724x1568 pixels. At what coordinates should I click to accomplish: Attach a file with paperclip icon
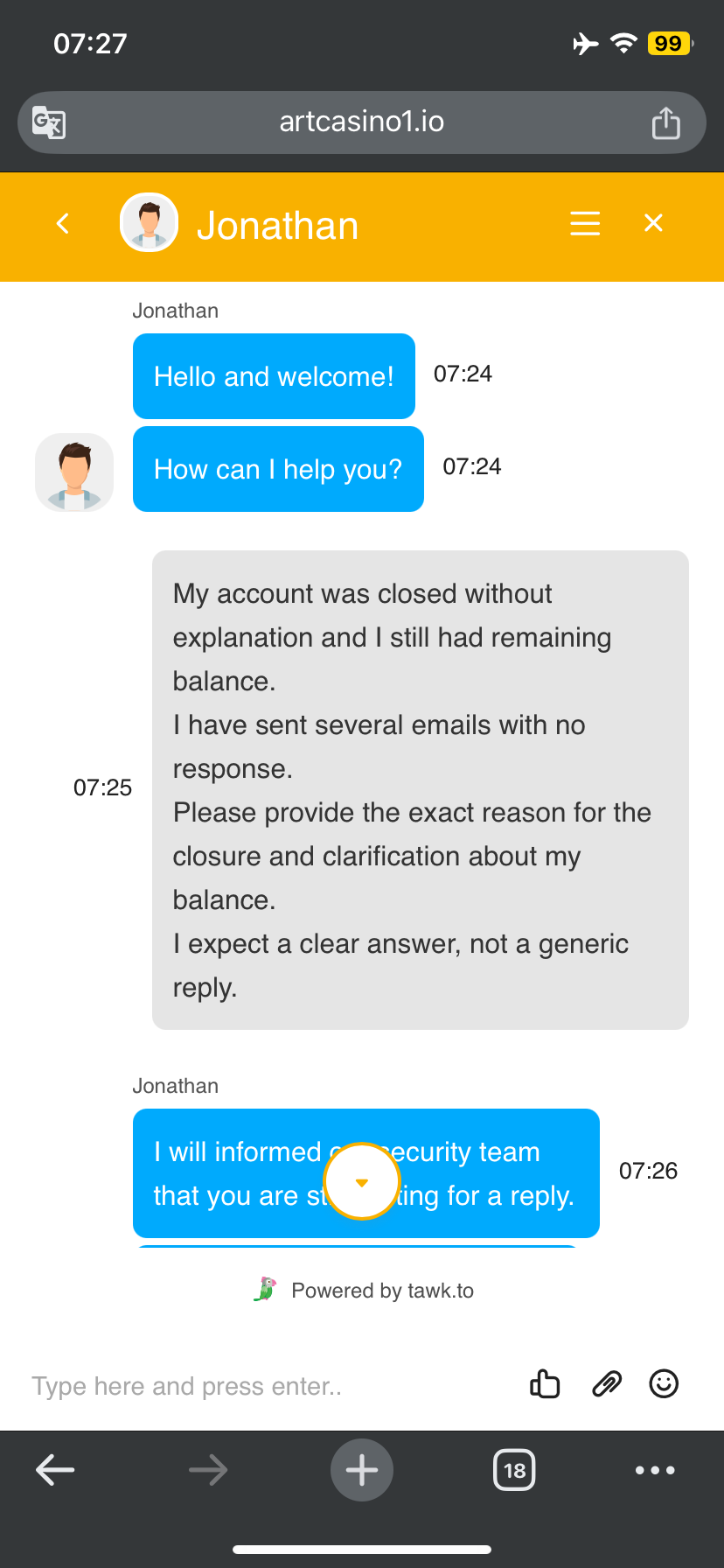[x=606, y=1384]
